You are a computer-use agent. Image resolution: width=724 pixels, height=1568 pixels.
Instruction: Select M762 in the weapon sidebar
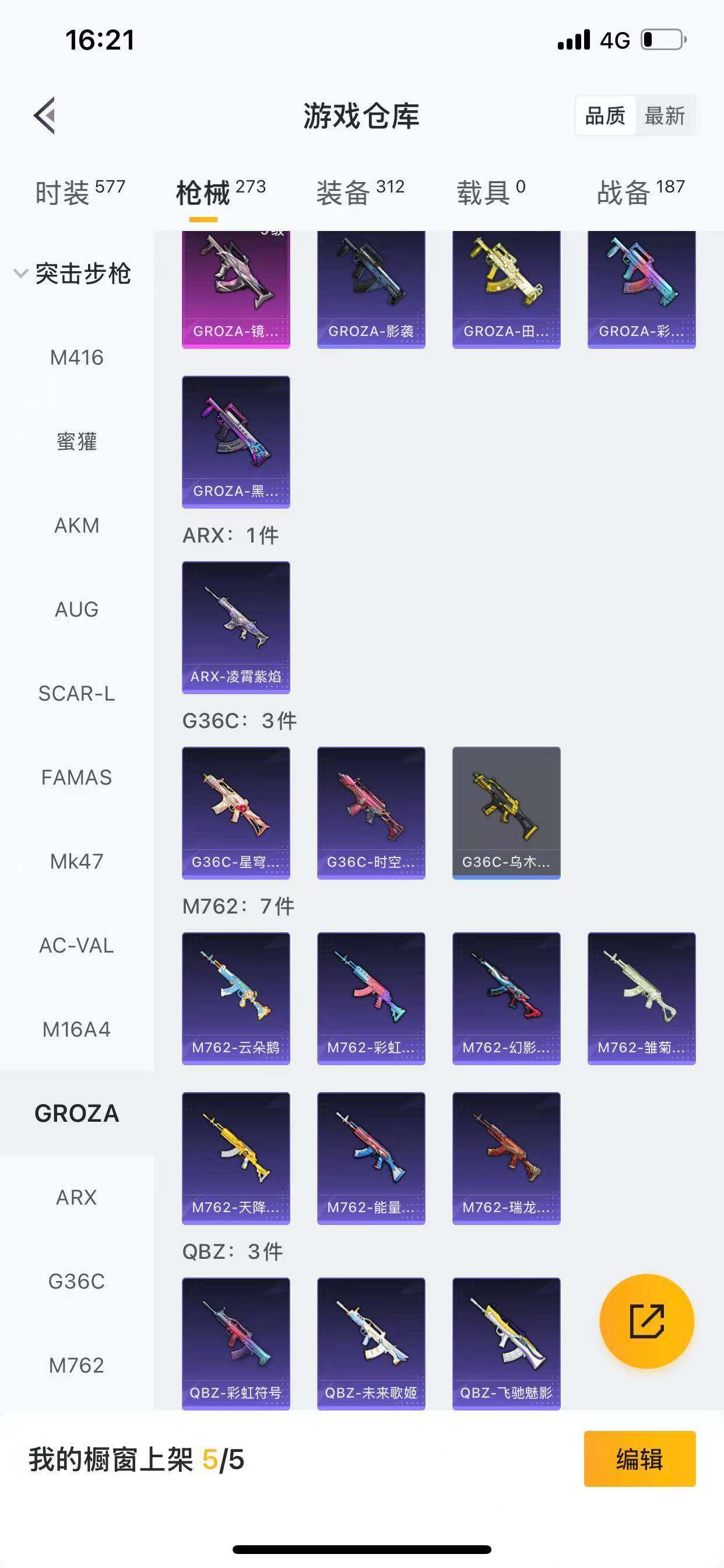tap(77, 1366)
